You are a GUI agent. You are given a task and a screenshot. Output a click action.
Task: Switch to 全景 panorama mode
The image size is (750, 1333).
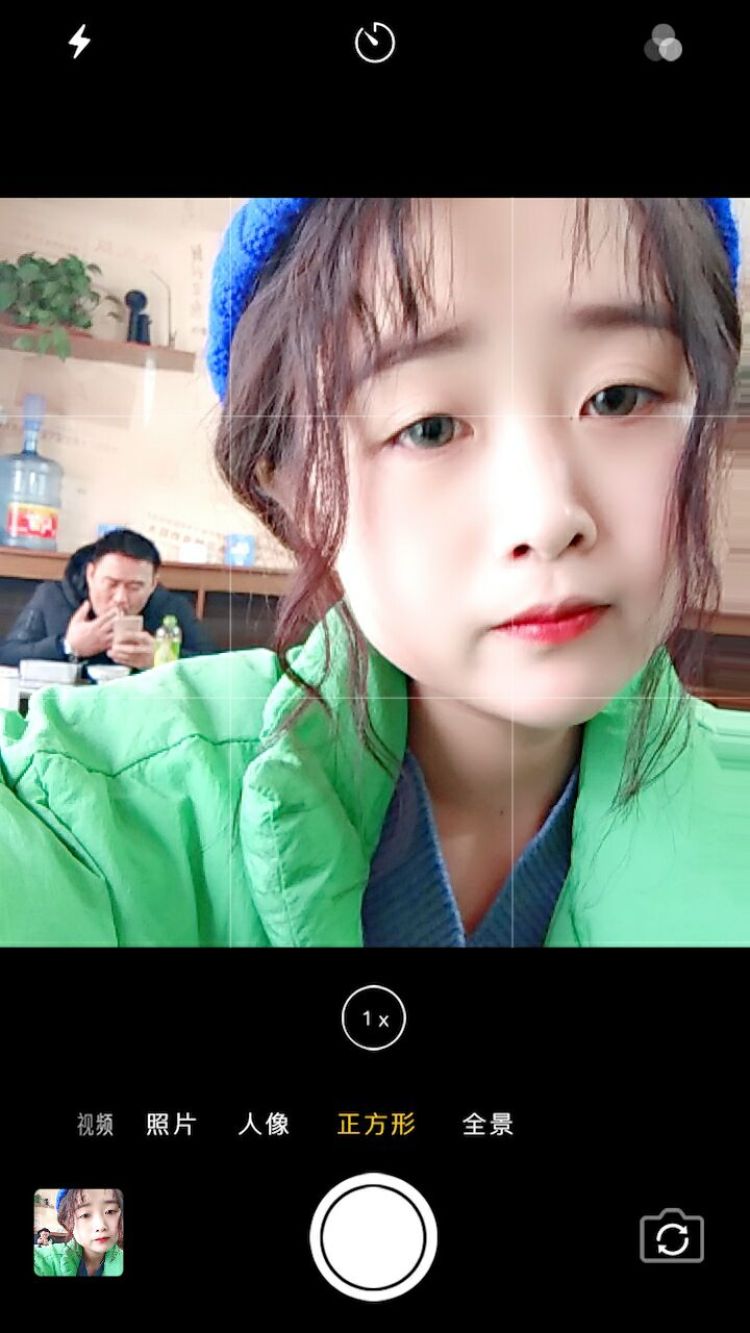tap(488, 1124)
